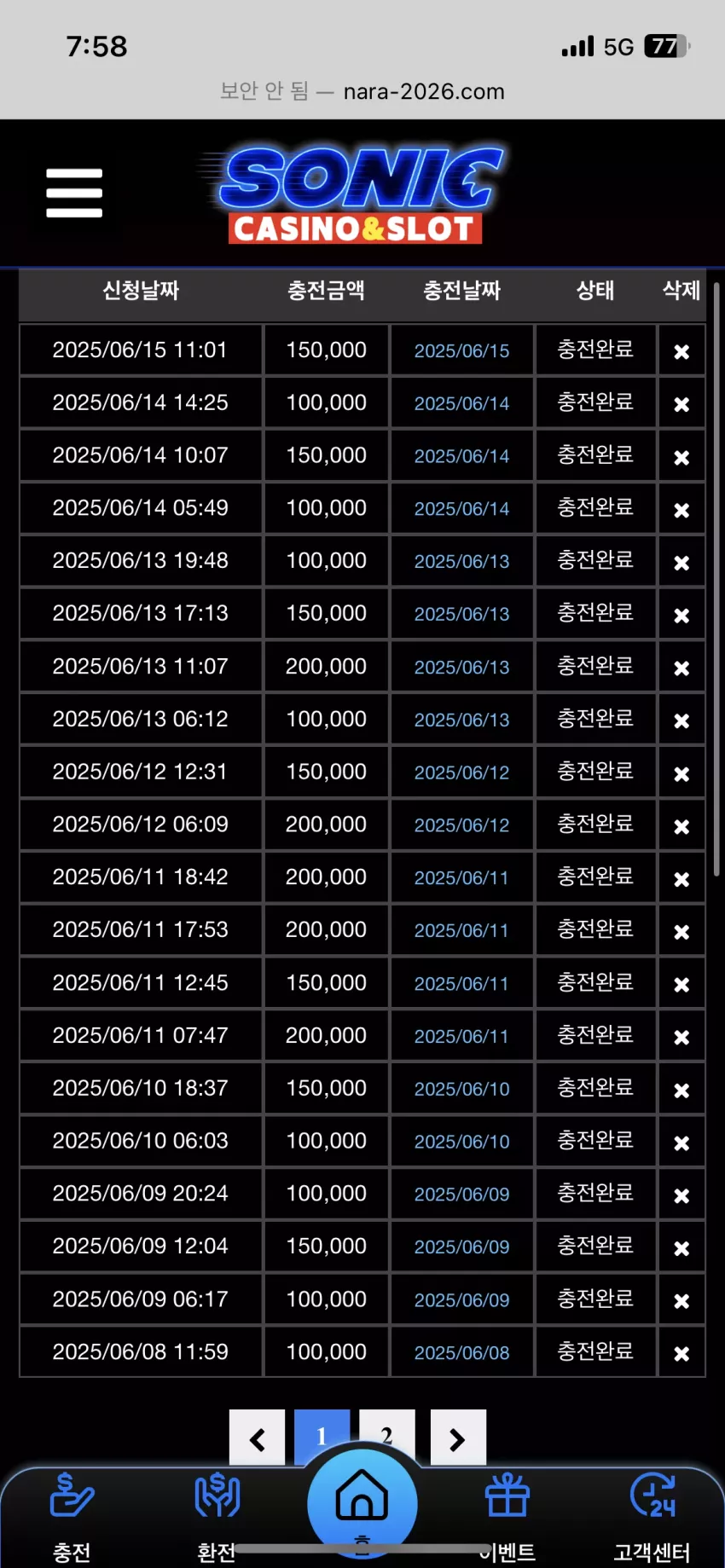This screenshot has height=1568, width=725.
Task: Go to the home tab
Action: click(x=362, y=1502)
